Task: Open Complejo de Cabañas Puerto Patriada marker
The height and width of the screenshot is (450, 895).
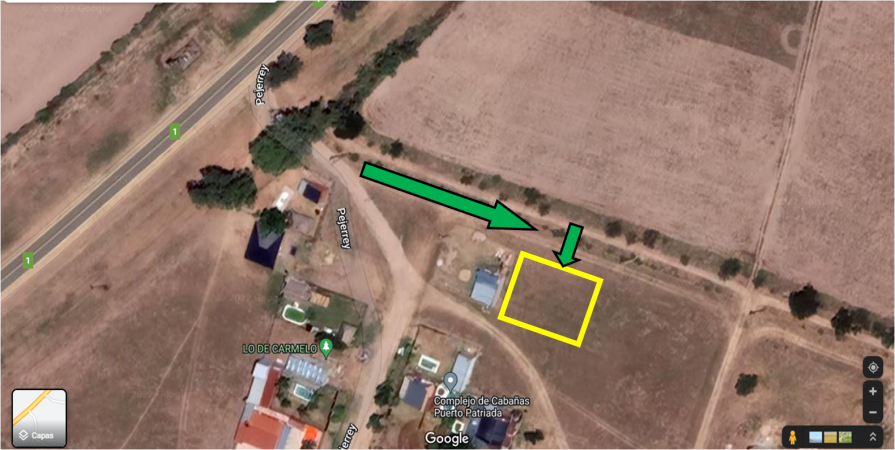Action: click(x=451, y=382)
